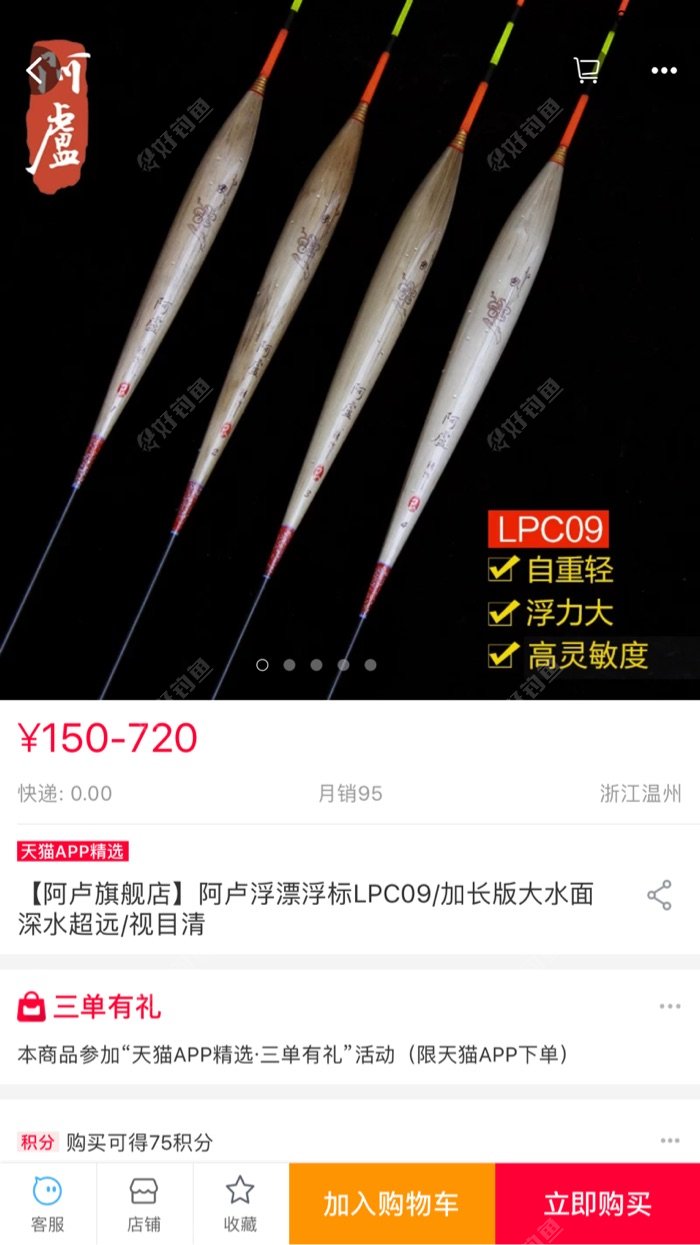Open 积分 points options menu

coord(669,1141)
